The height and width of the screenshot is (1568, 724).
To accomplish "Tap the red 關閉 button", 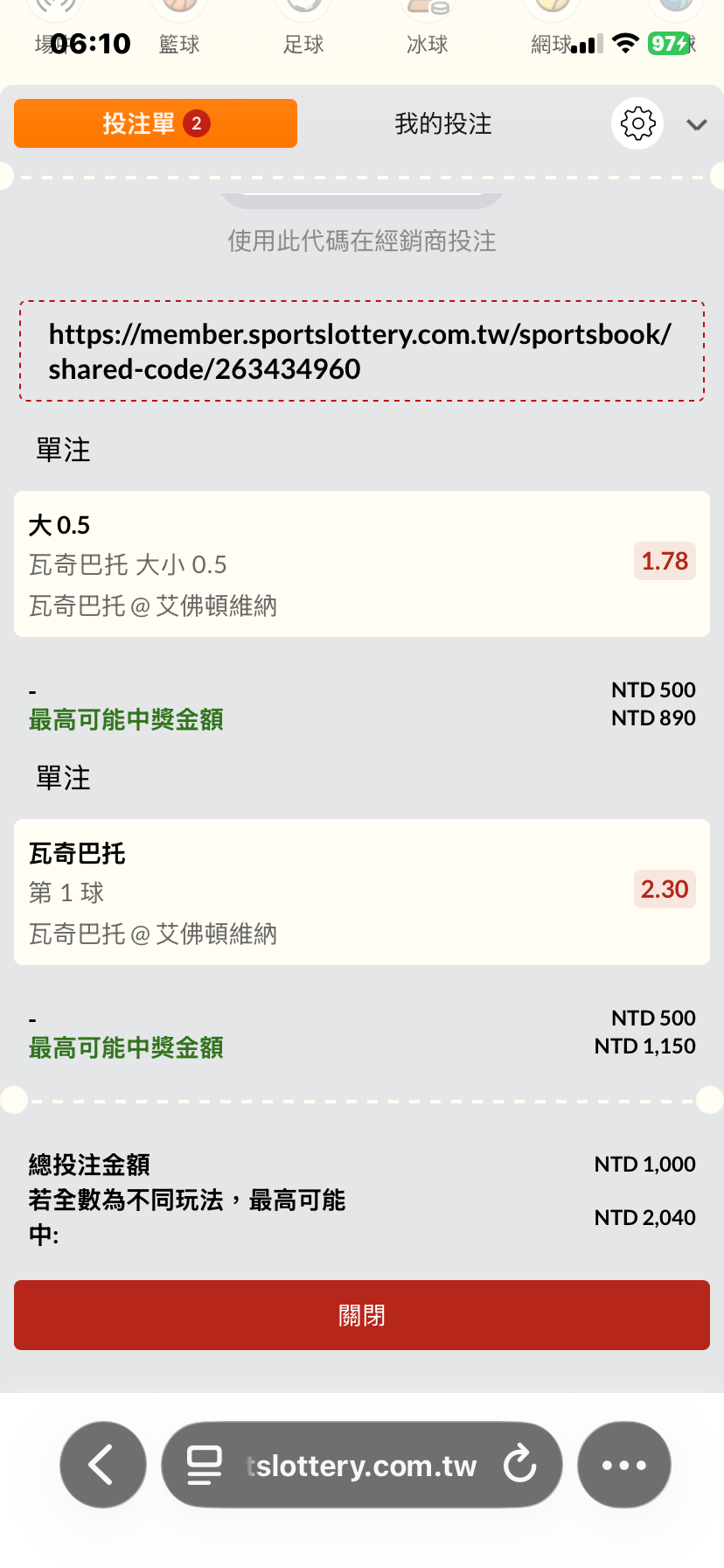I will (362, 1315).
